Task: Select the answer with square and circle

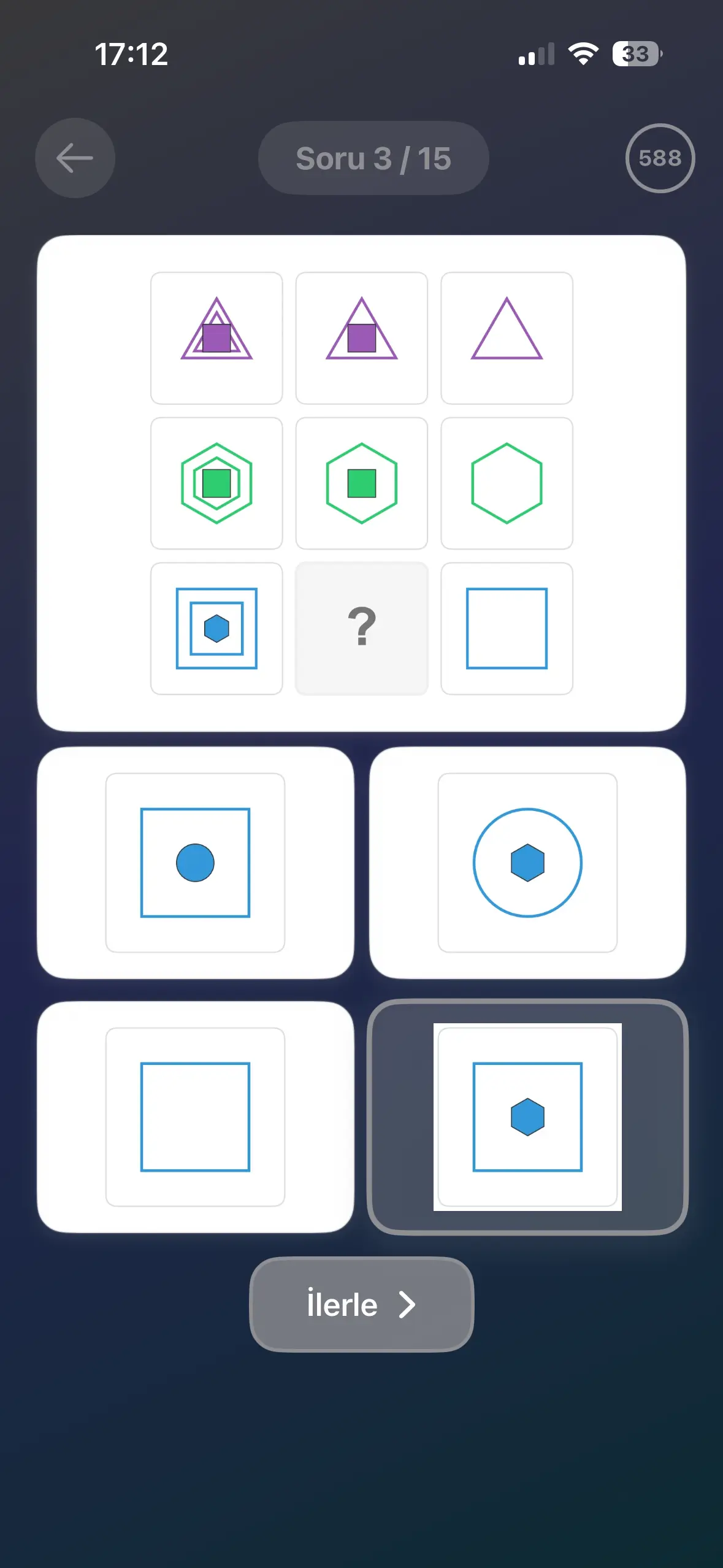Action: [195, 863]
